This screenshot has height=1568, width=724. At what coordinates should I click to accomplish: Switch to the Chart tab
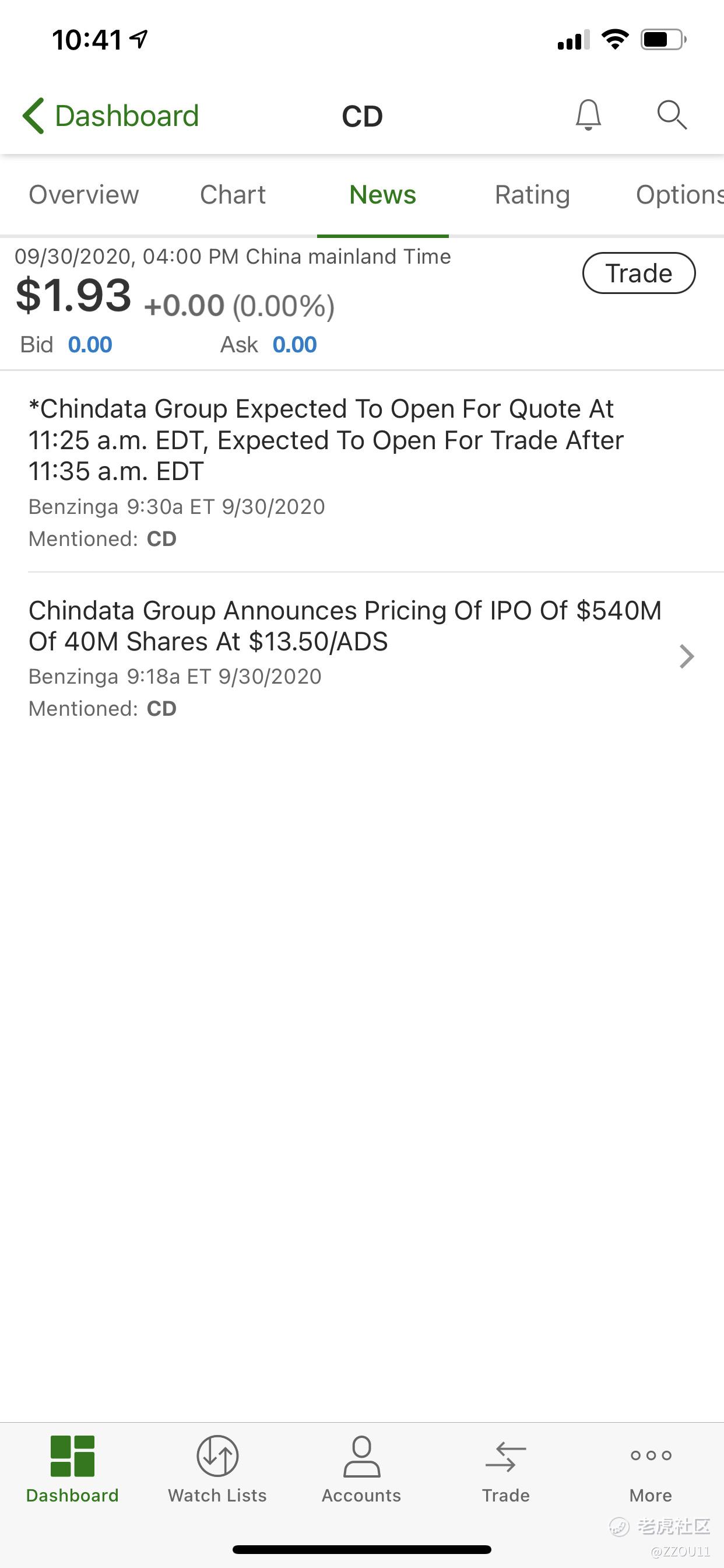[x=233, y=195]
